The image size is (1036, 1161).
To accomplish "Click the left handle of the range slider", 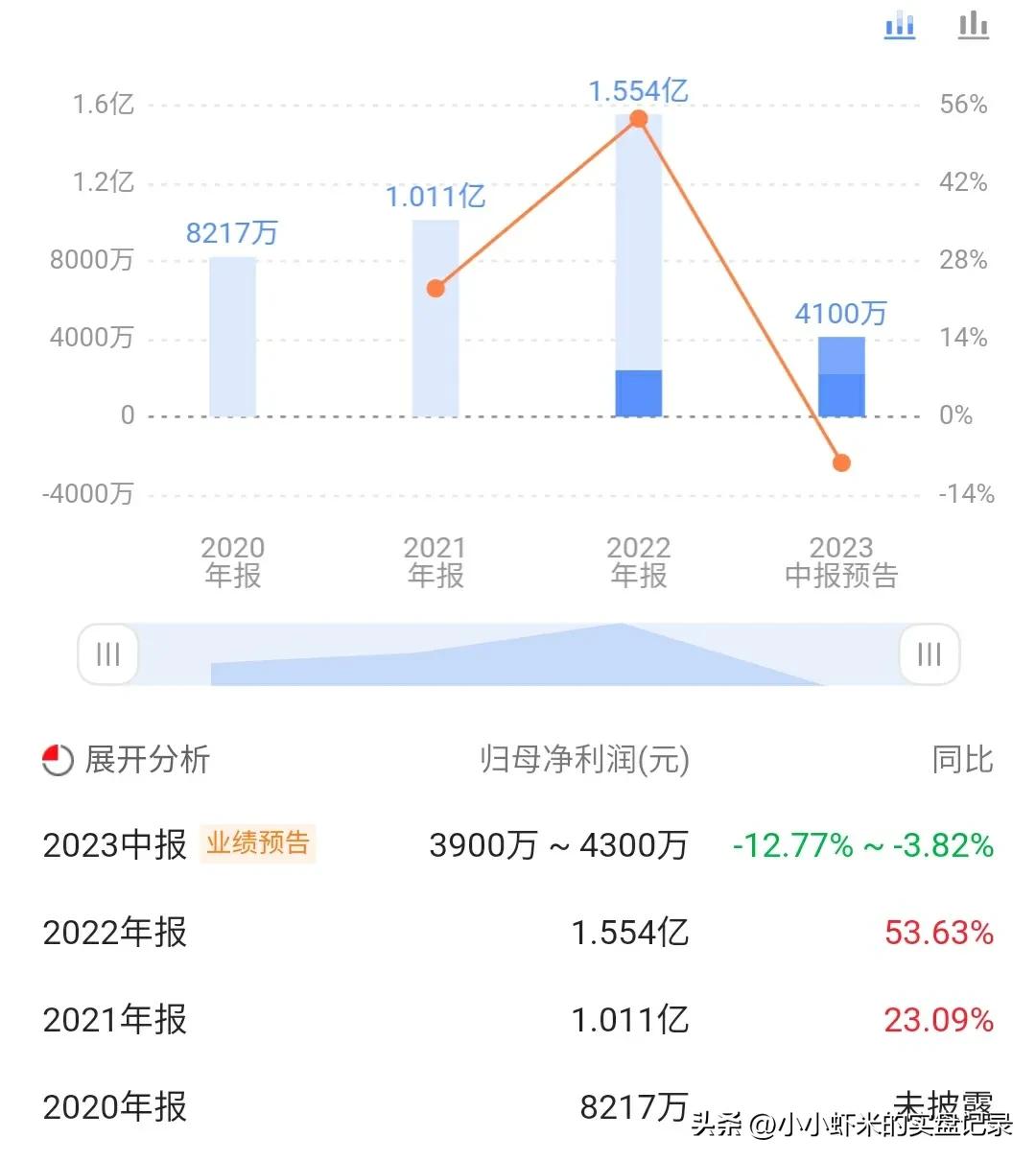I will [108, 653].
